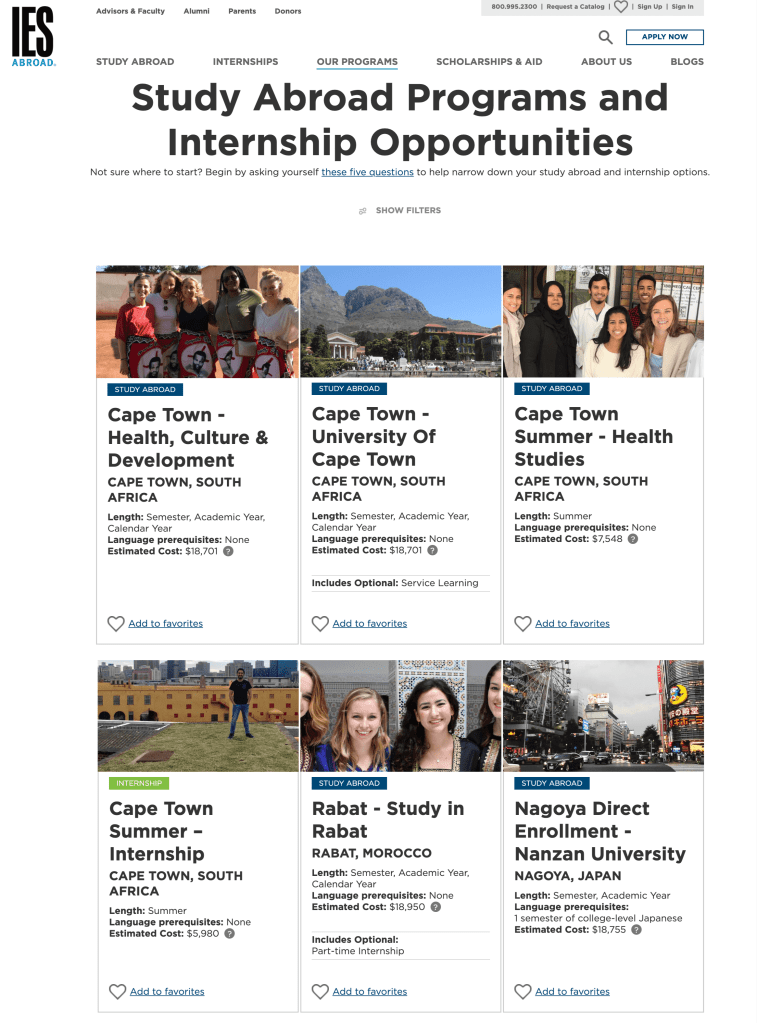The image size is (757, 1023).
Task: Select About Us in navigation
Action: (606, 62)
